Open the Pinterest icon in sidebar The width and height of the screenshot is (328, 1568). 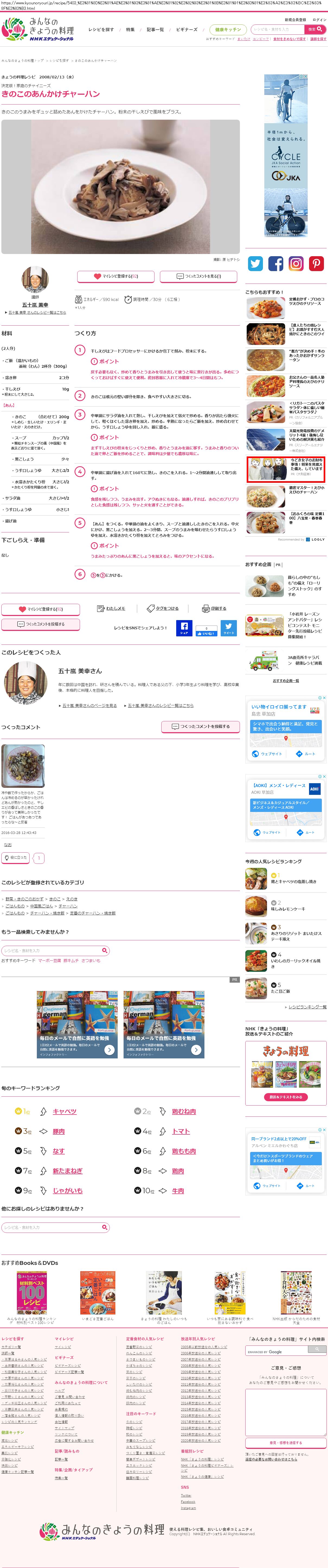coord(316,264)
